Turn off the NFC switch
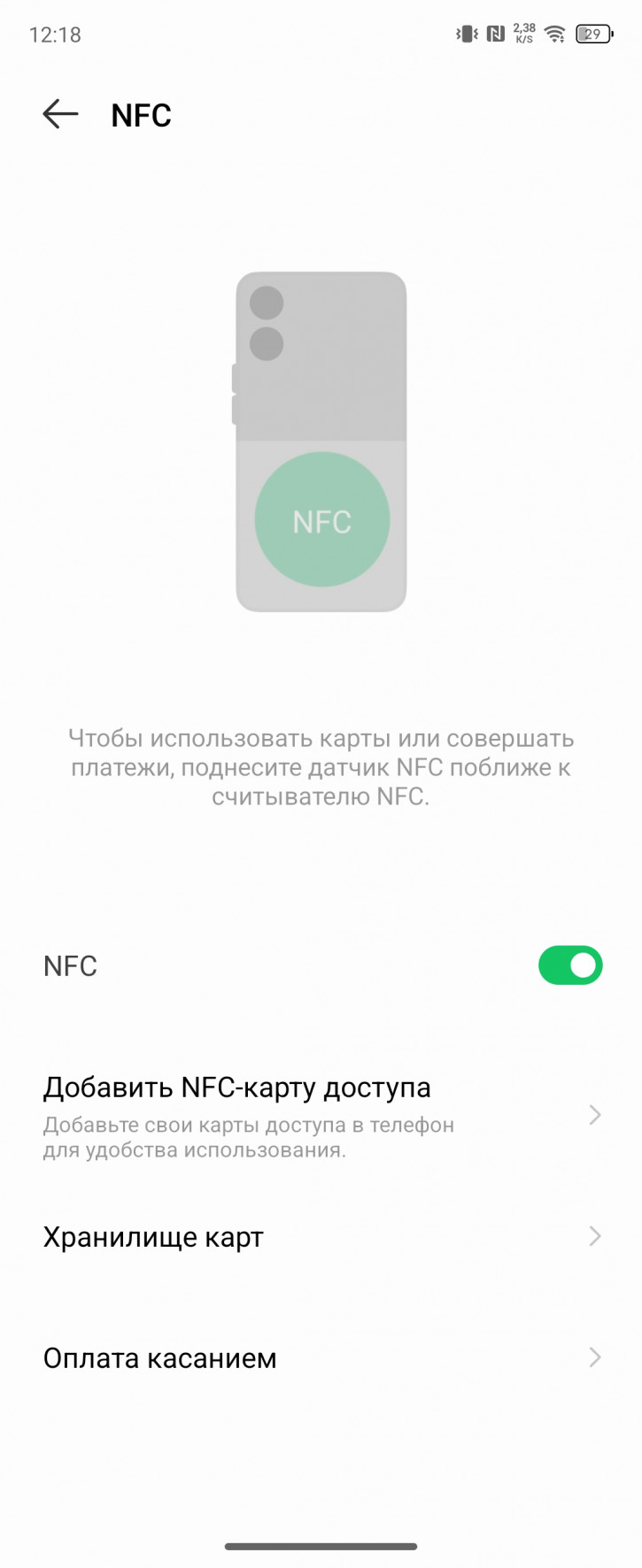Image resolution: width=642 pixels, height=1568 pixels. point(569,965)
